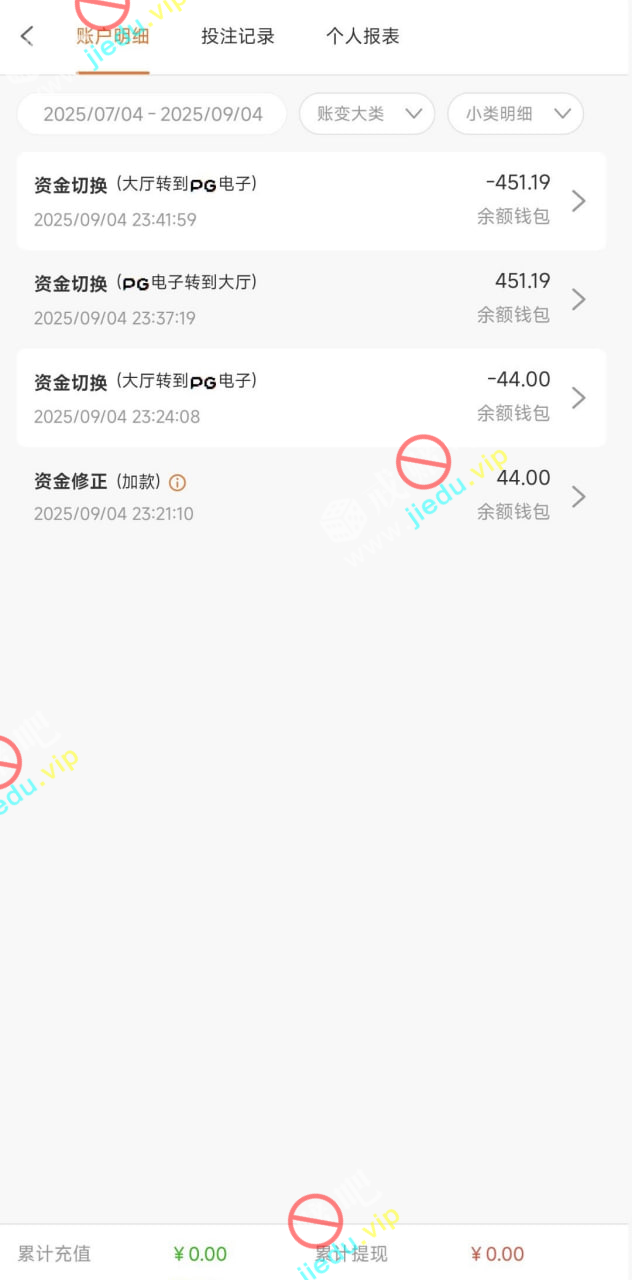Switch to the 个人报表 tab

point(363,36)
